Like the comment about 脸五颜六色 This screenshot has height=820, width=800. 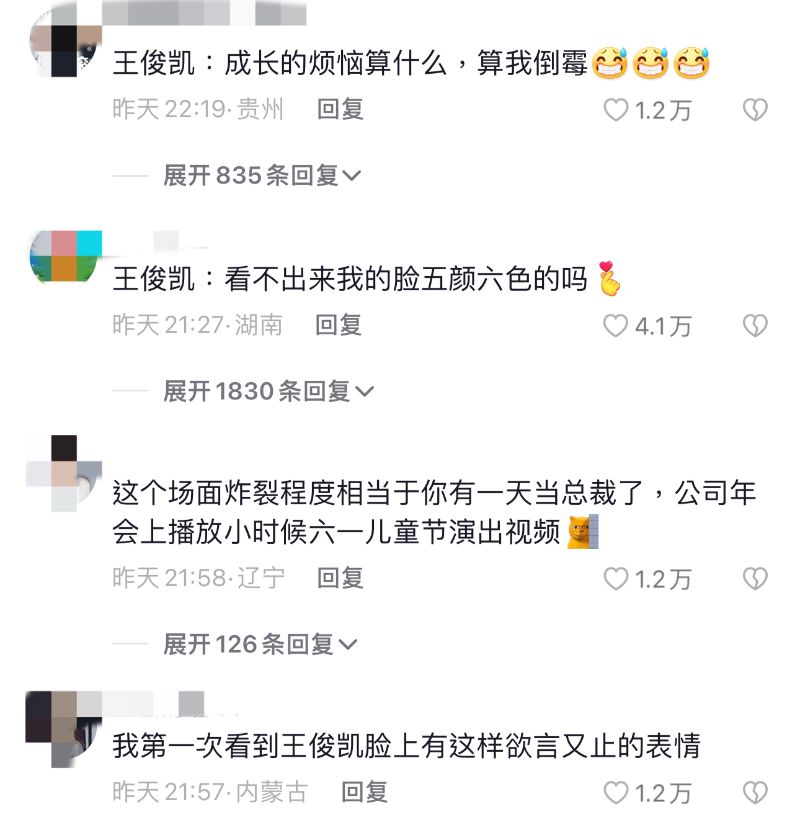pyautogui.click(x=617, y=326)
